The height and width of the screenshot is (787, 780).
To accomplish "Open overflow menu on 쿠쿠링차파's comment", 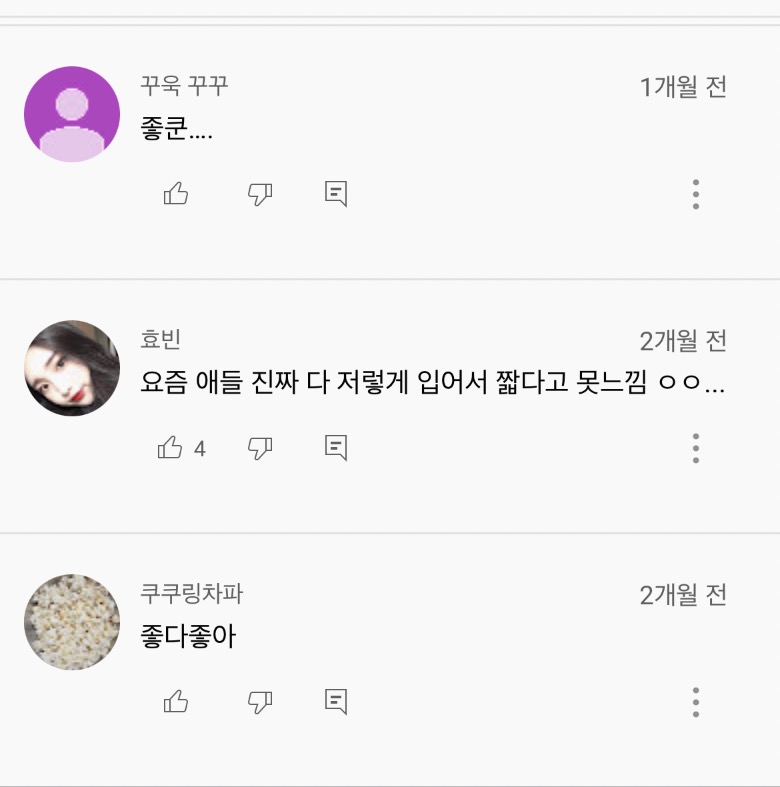I will coord(696,702).
